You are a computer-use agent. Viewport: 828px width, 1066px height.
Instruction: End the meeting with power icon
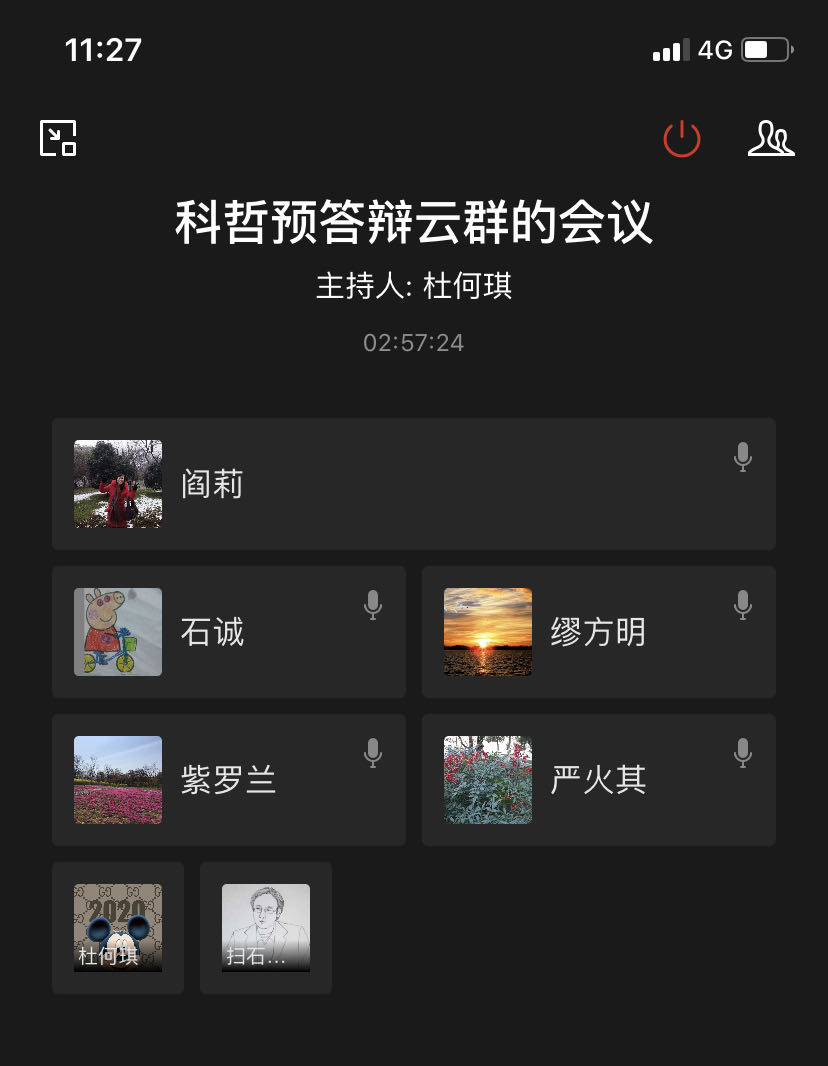tap(682, 139)
